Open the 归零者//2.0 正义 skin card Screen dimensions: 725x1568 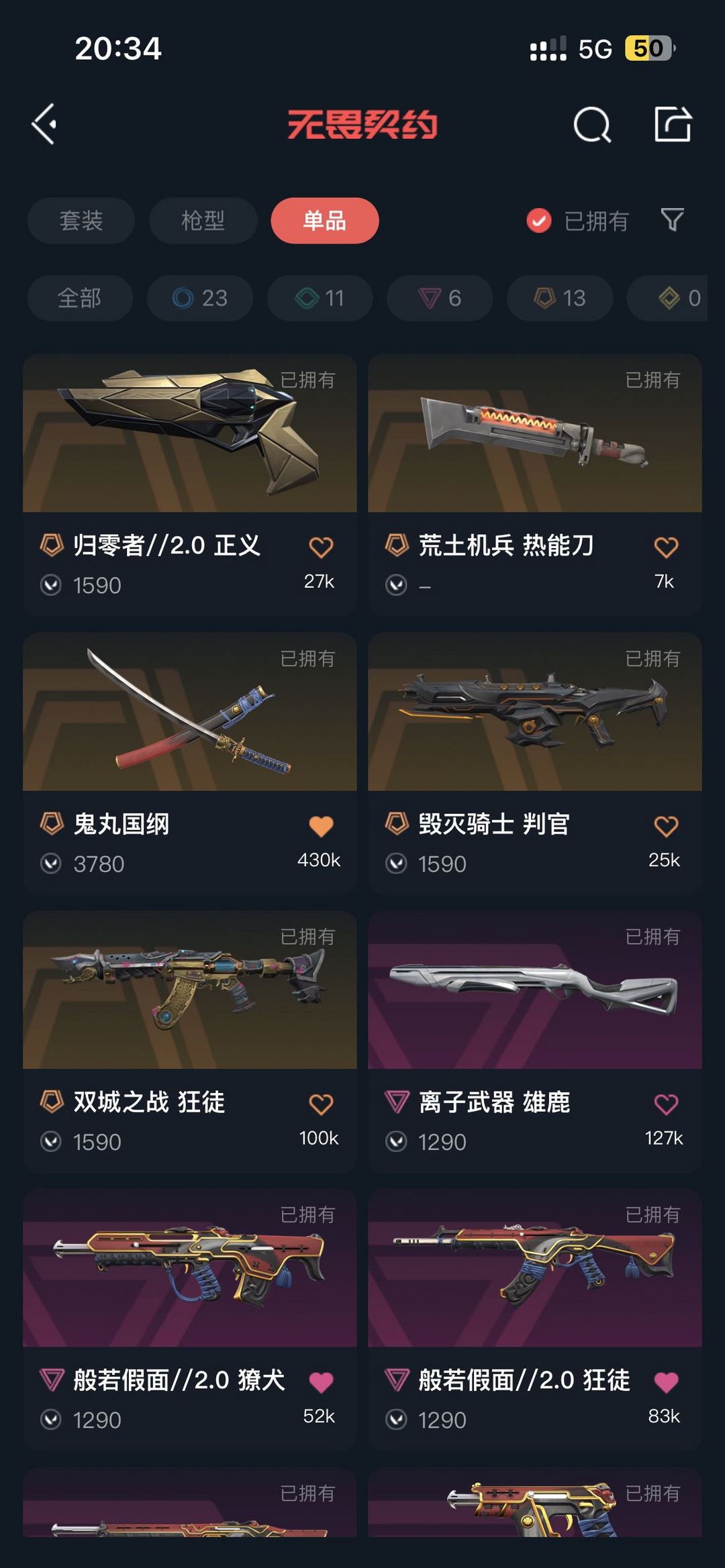pos(190,484)
